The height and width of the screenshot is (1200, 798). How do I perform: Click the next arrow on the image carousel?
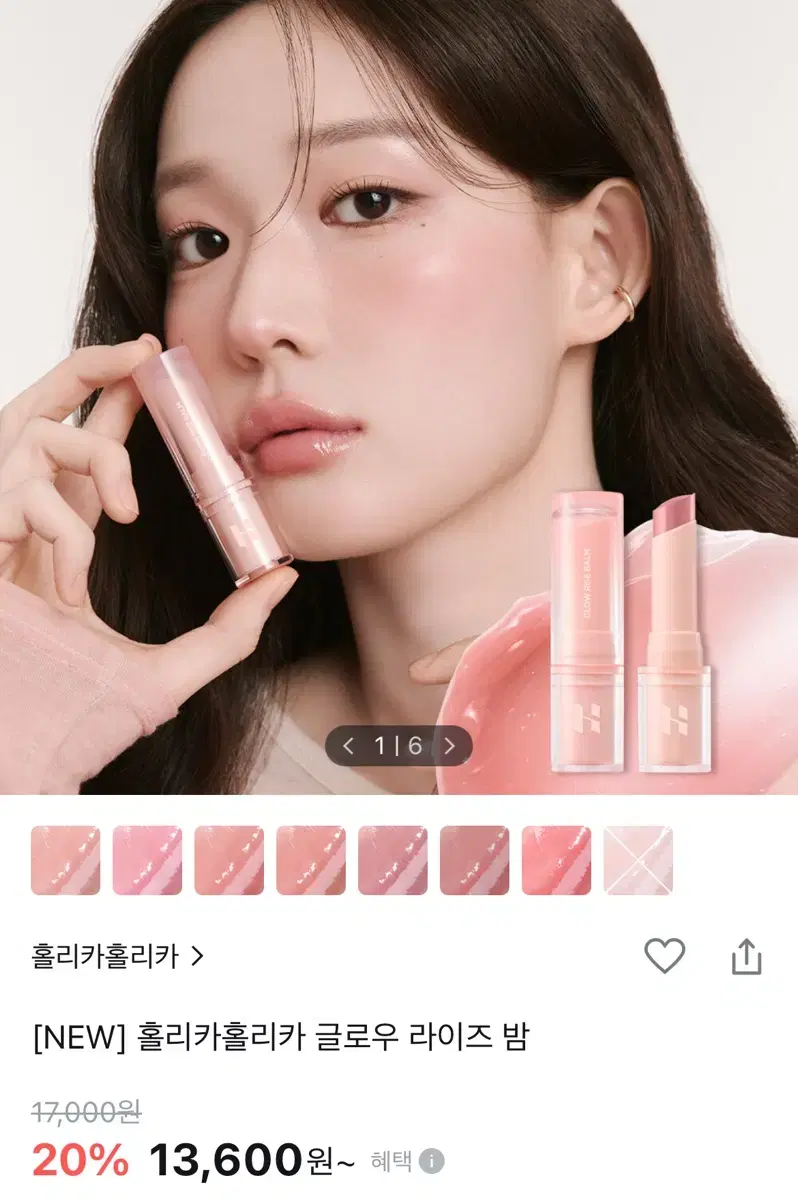[x=453, y=744]
